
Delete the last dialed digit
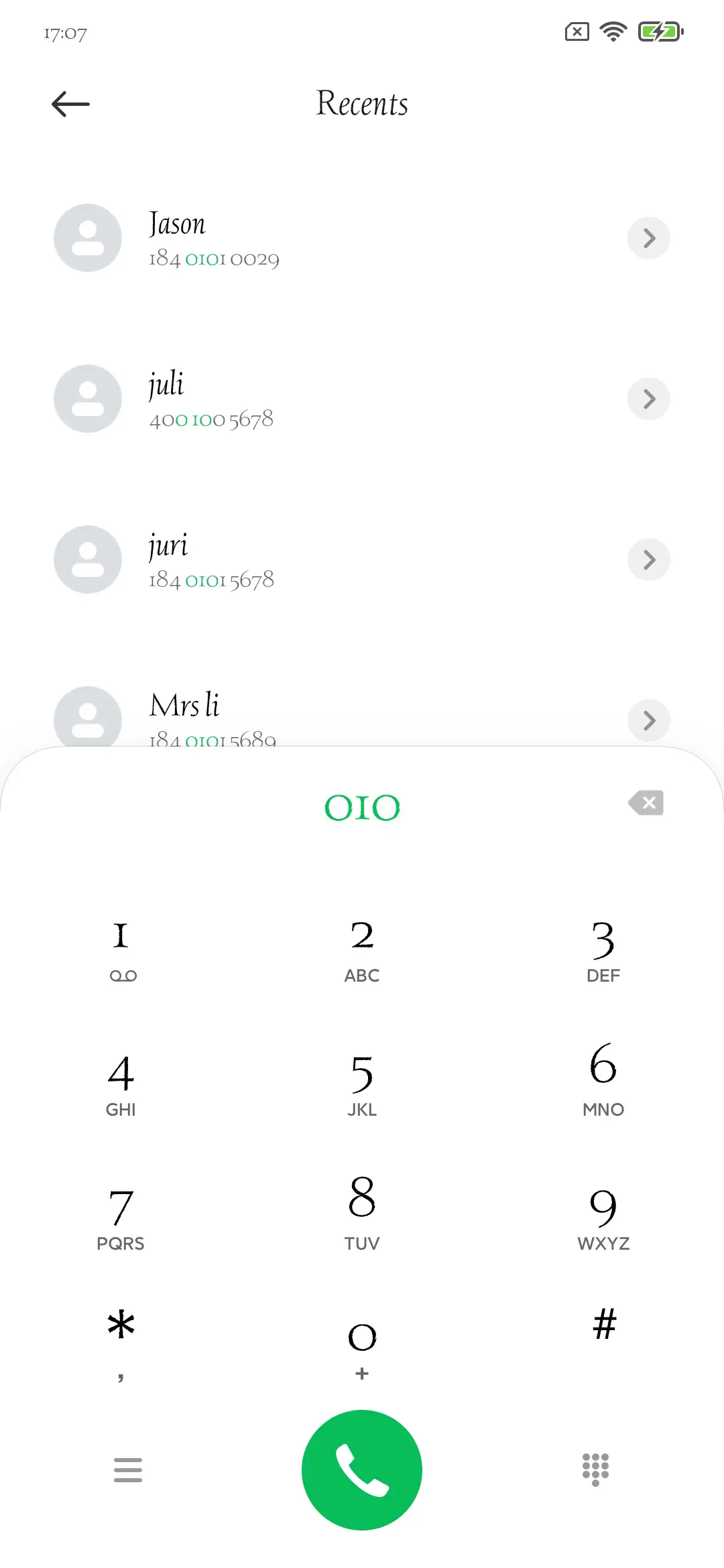[646, 803]
